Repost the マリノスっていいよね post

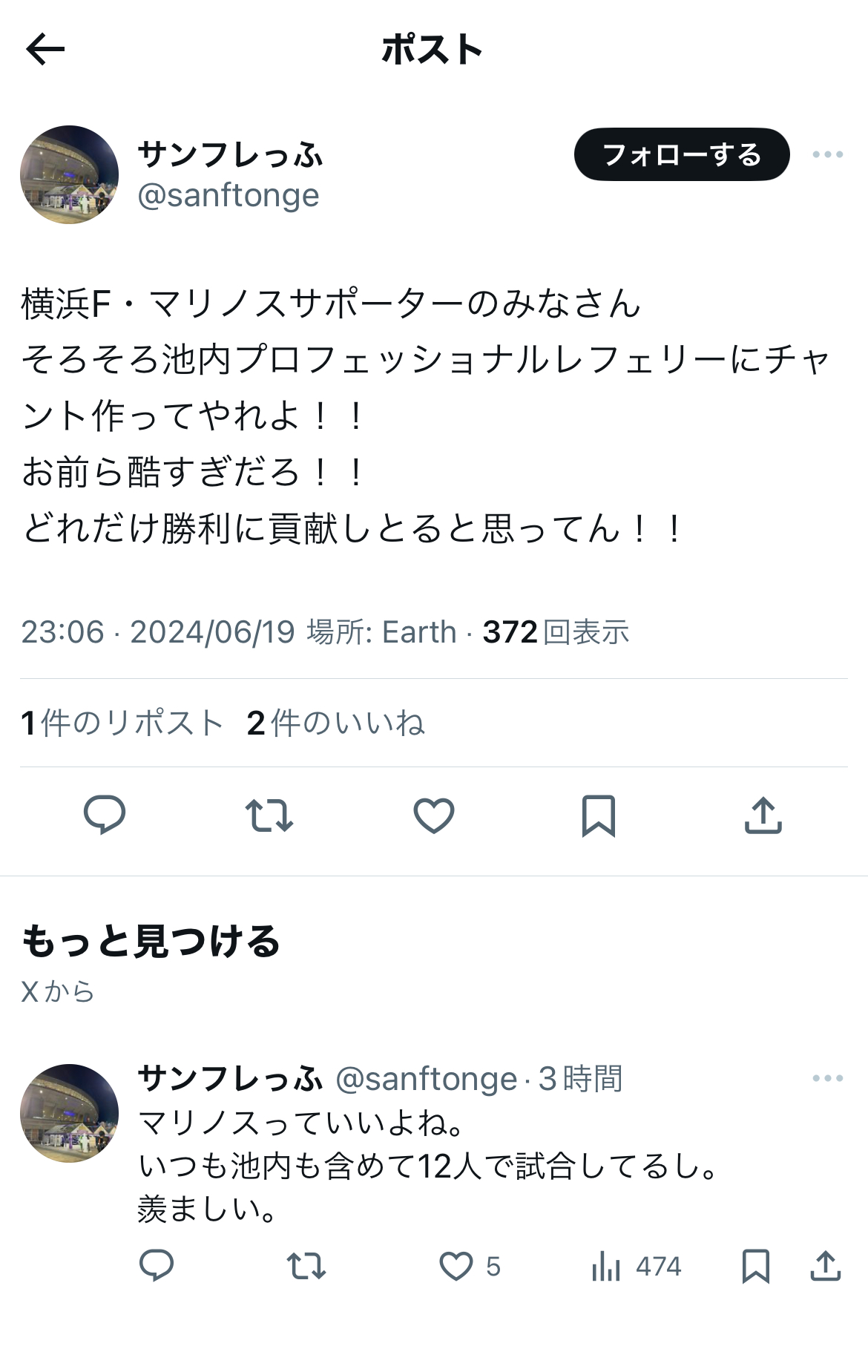306,1266
